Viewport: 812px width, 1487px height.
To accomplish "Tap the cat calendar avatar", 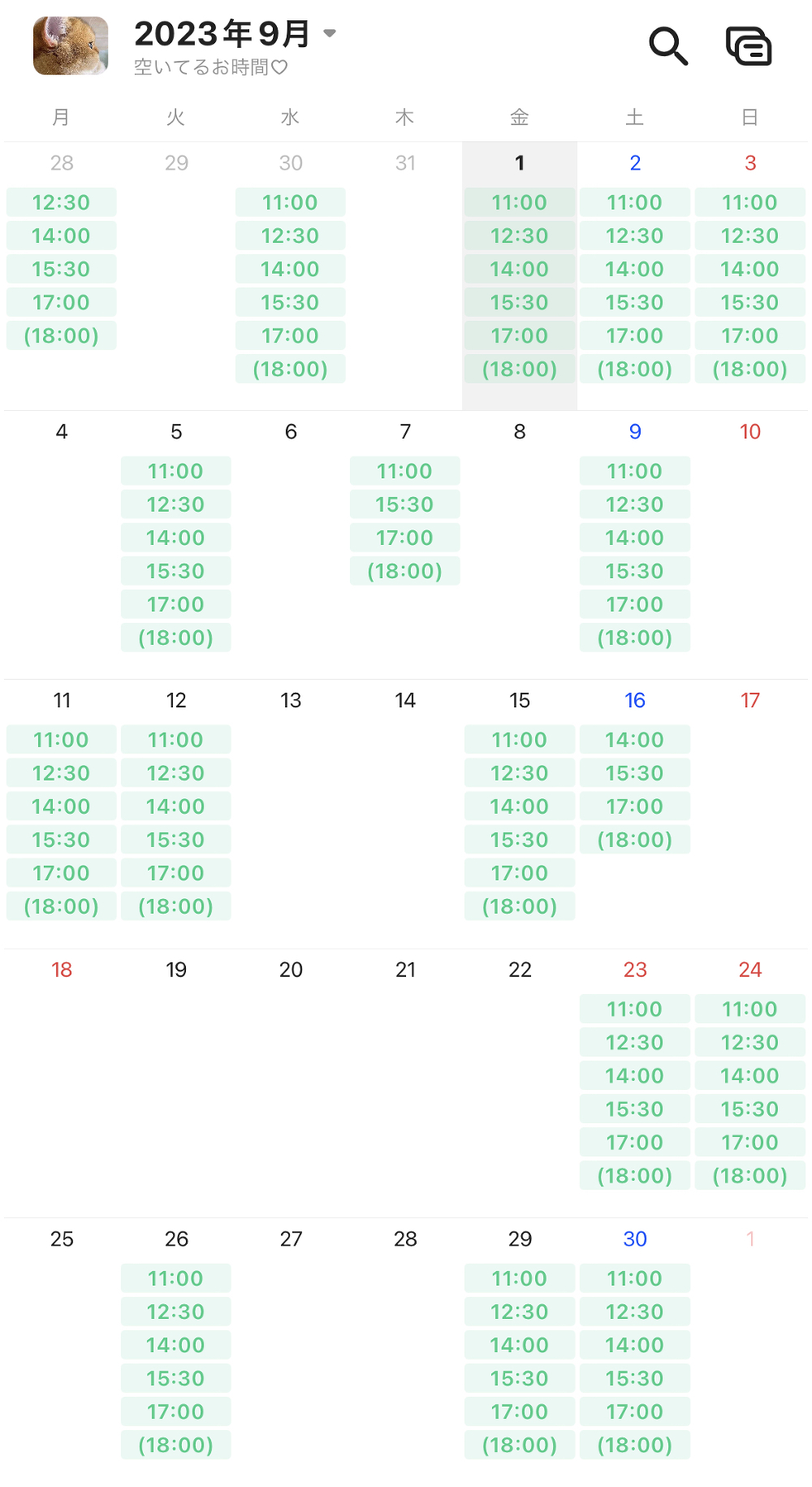I will (71, 45).
